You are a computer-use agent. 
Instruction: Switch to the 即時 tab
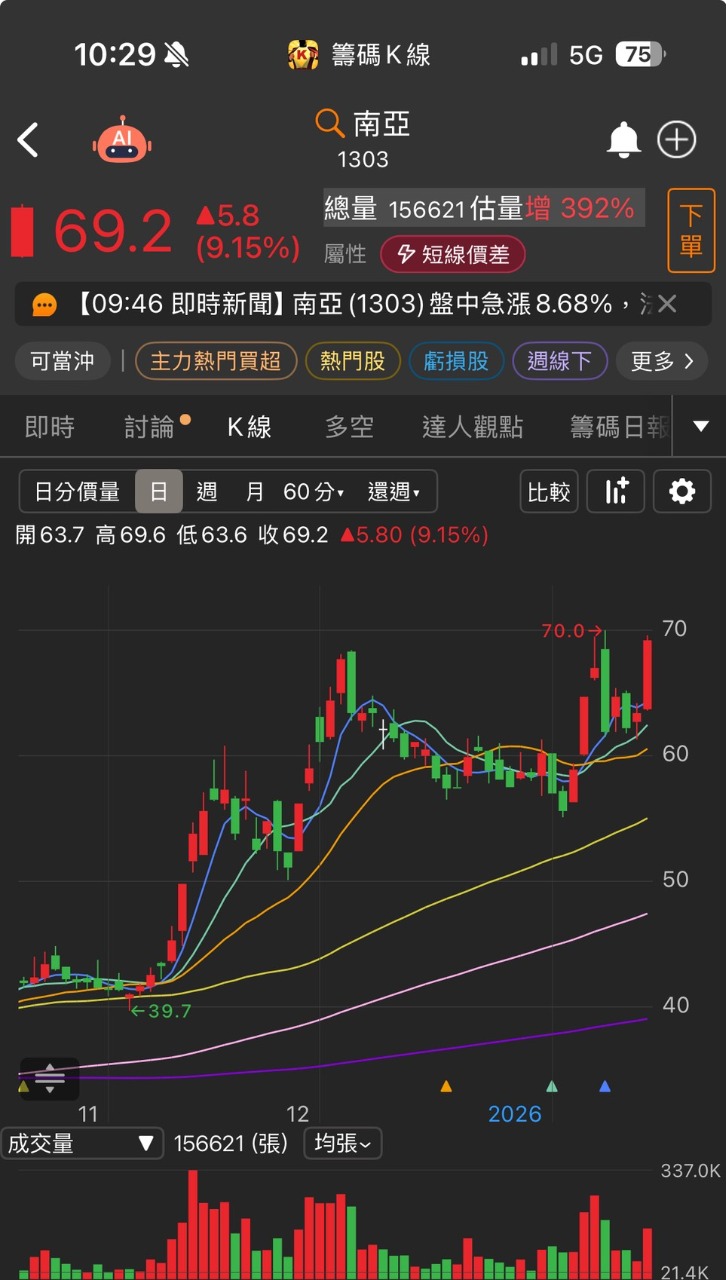49,427
